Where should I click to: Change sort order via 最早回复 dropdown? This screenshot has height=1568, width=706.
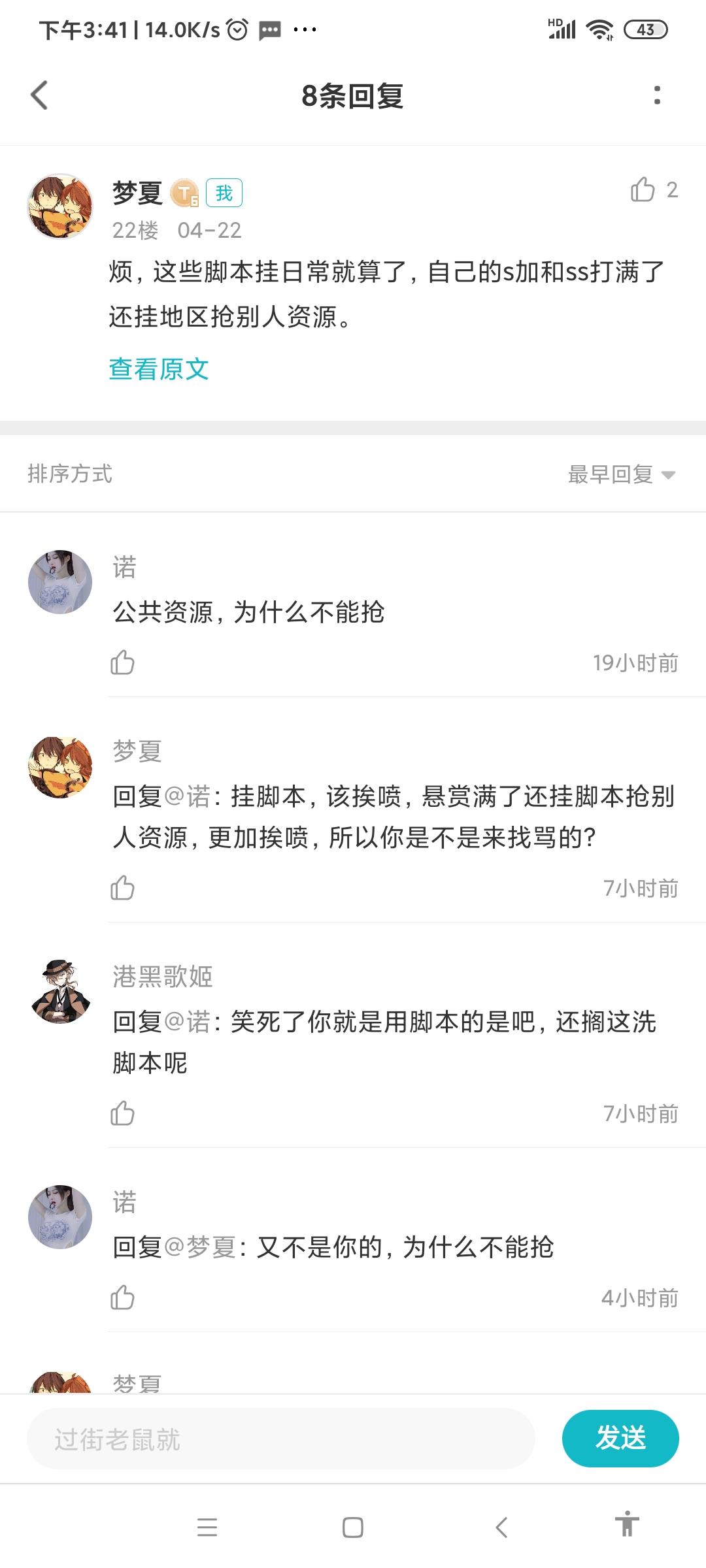pyautogui.click(x=621, y=474)
